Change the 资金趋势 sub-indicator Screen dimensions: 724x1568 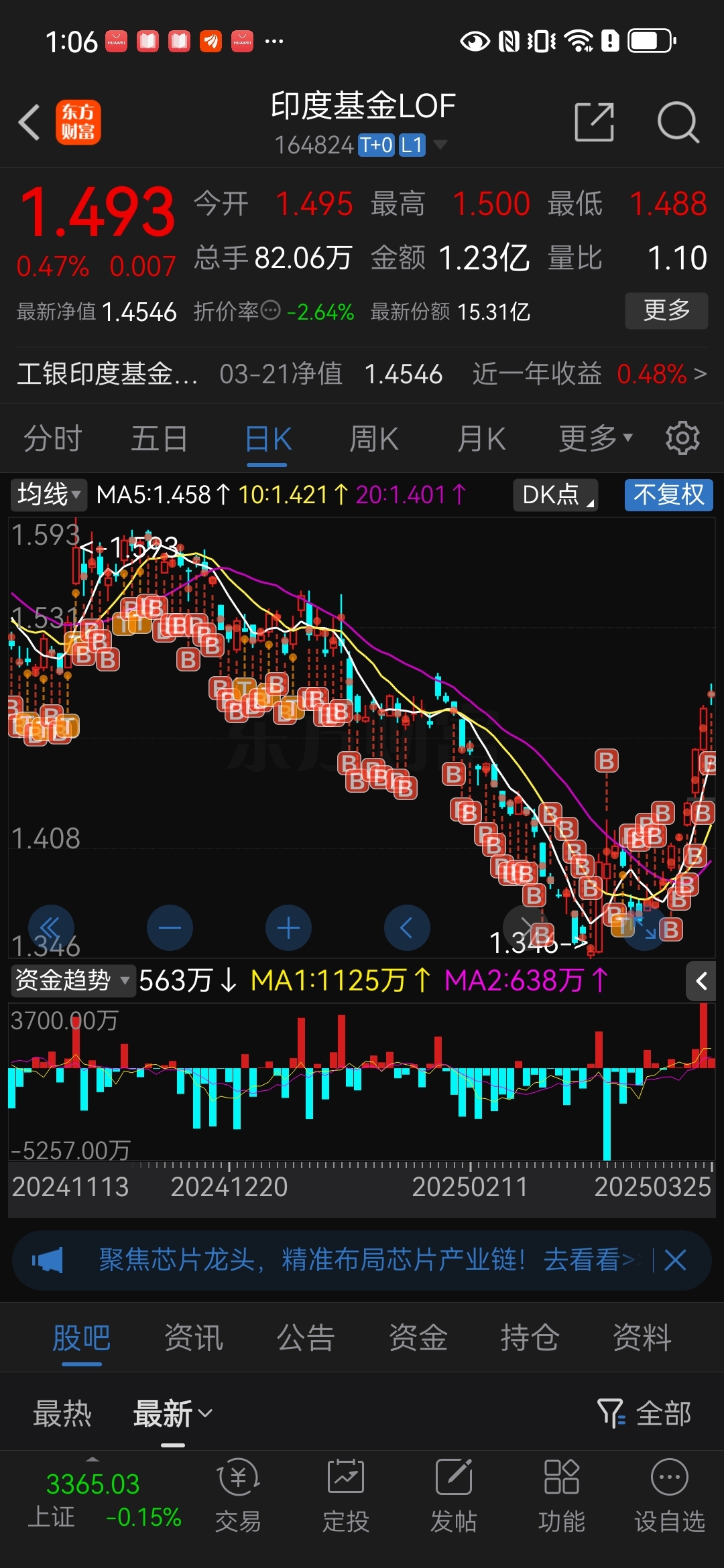(x=71, y=980)
